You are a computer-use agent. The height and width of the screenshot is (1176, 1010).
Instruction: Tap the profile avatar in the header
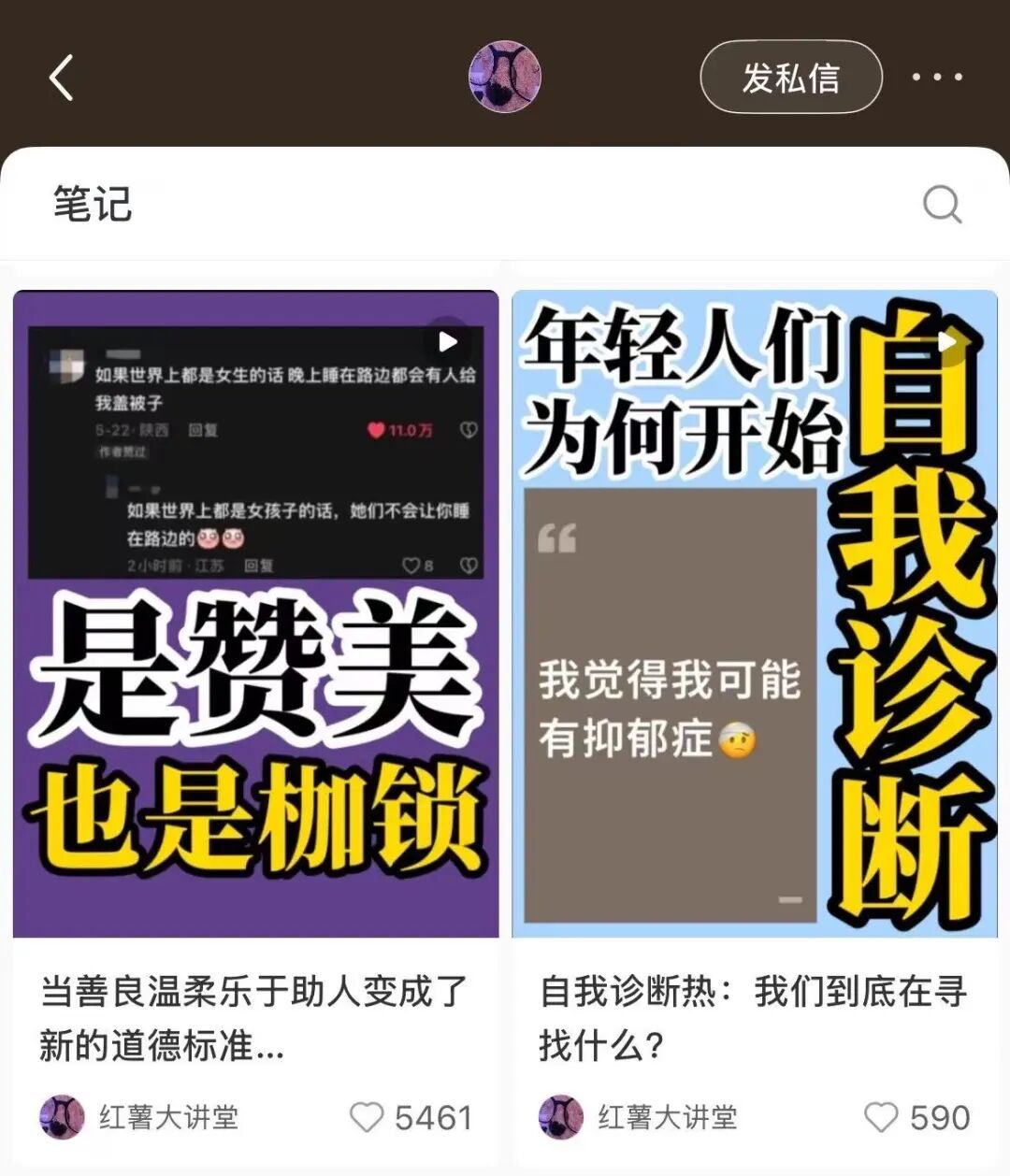click(505, 78)
